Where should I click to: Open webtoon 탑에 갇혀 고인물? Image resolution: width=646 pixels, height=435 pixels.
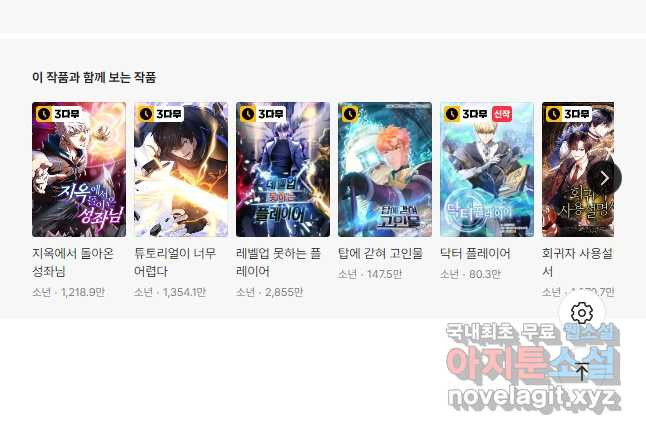click(x=385, y=168)
